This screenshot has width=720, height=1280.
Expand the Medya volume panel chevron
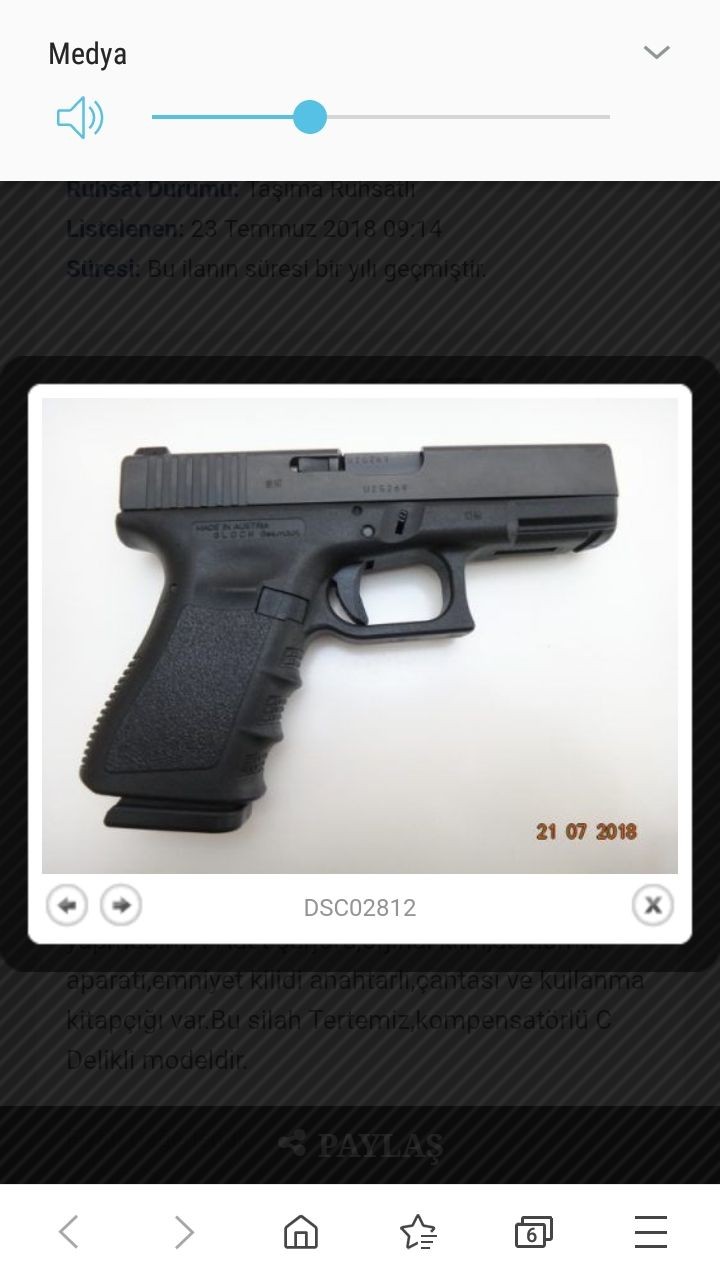[x=656, y=52]
